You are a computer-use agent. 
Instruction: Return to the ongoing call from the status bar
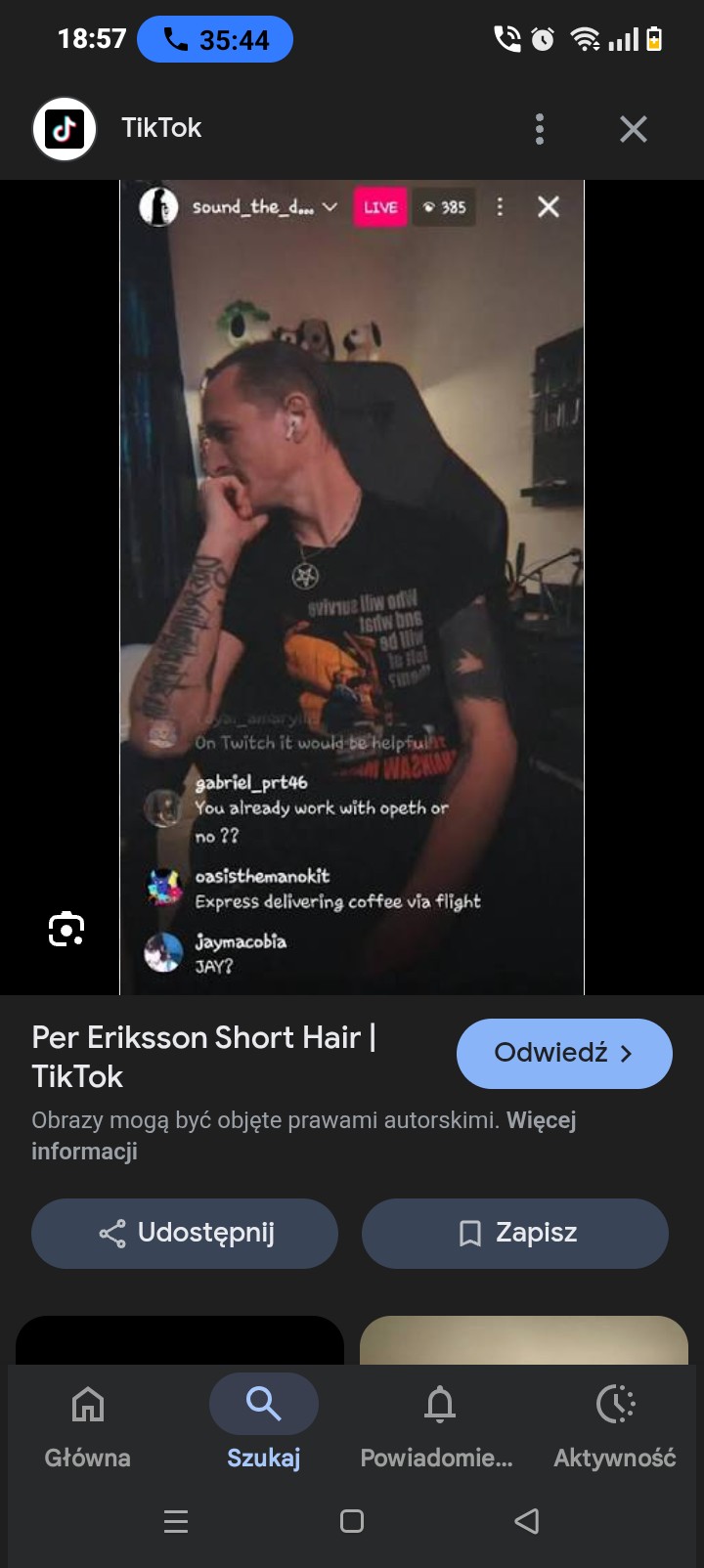(215, 40)
